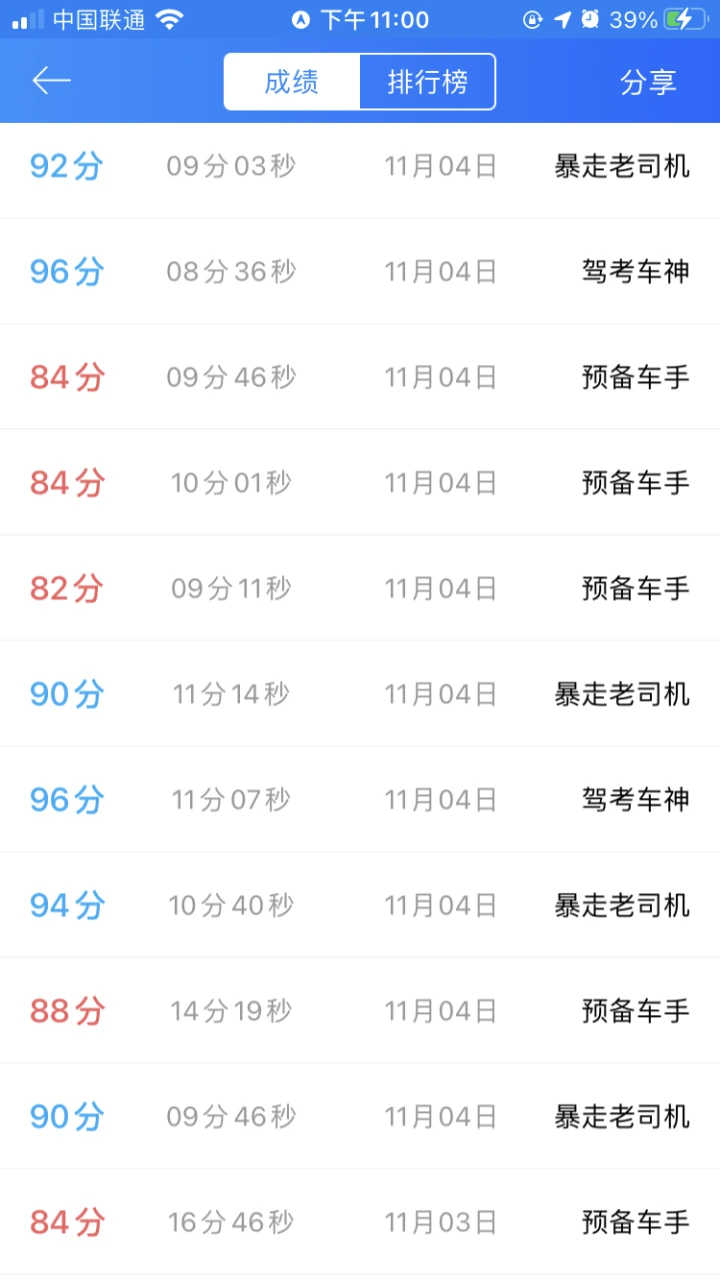
Task: Open the 88分 record at 14分19秒
Action: [x=360, y=1011]
